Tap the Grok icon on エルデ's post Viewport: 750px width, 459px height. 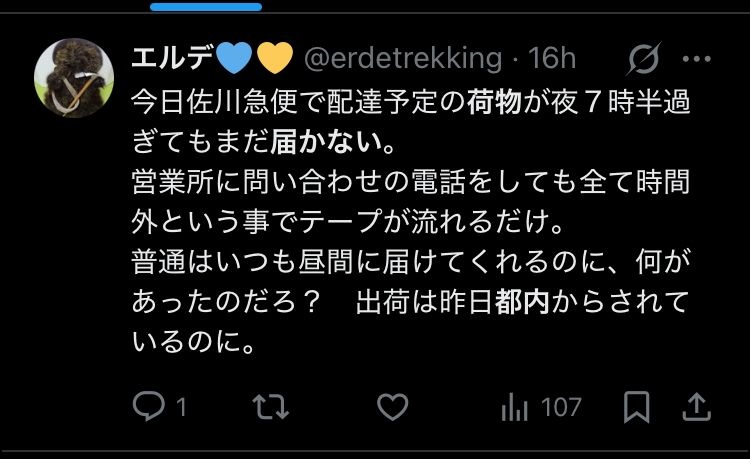click(x=643, y=60)
